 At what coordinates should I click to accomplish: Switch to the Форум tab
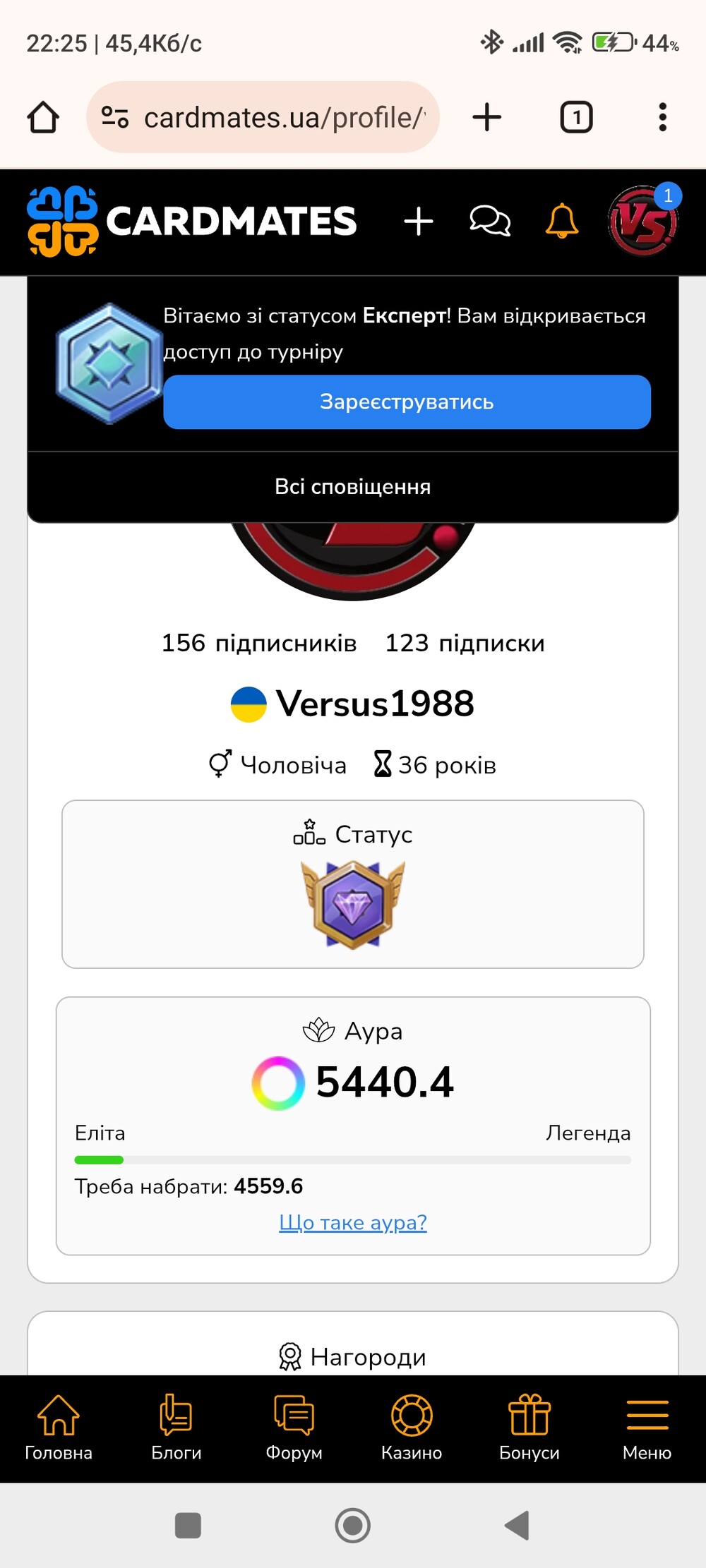pos(294,1428)
